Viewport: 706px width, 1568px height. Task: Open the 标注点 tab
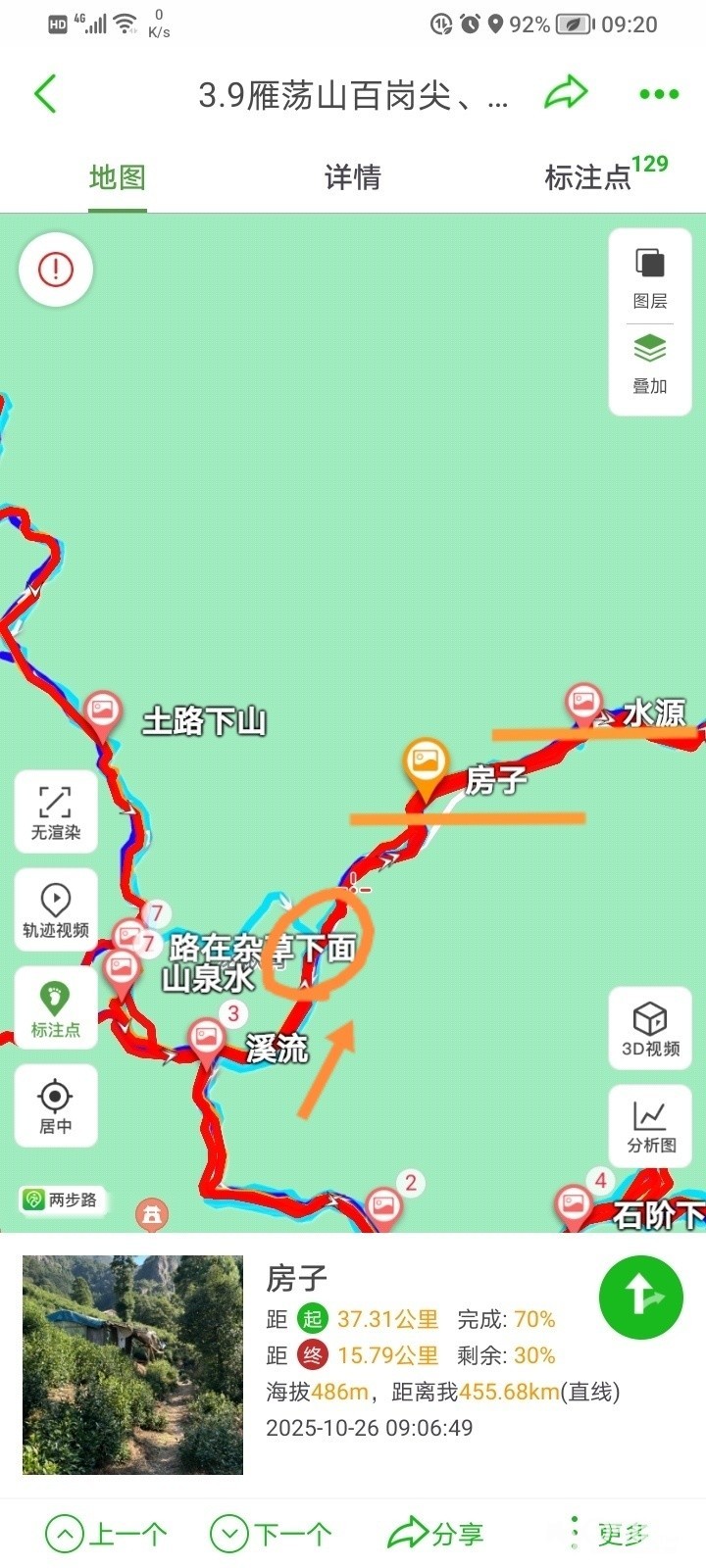click(588, 177)
